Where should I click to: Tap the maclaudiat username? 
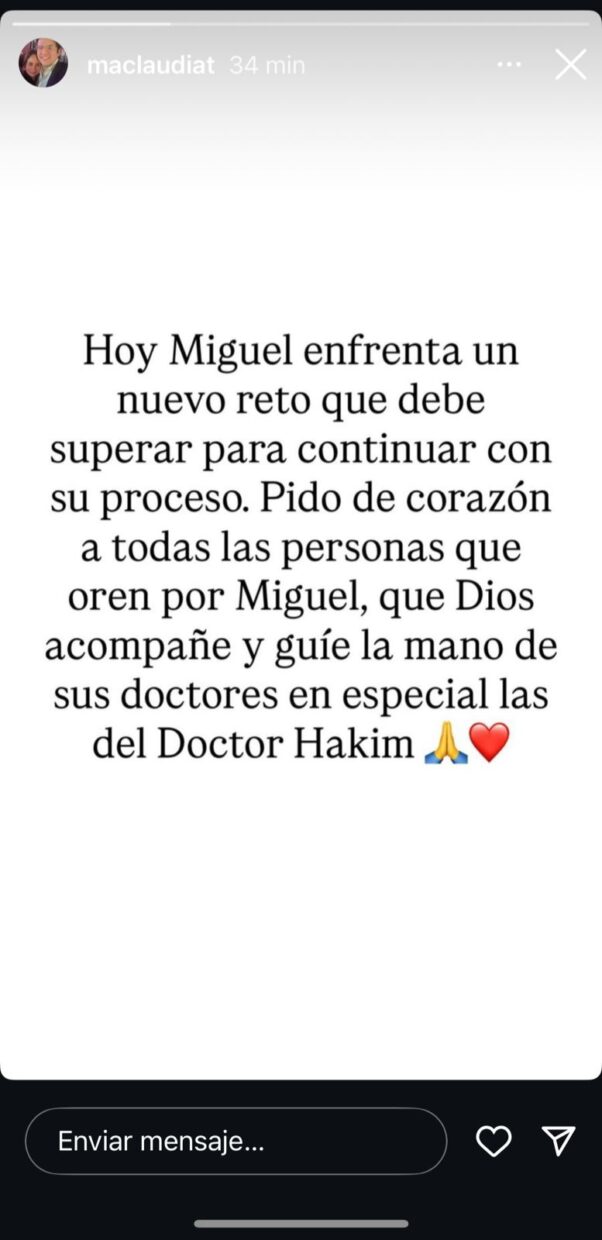151,65
